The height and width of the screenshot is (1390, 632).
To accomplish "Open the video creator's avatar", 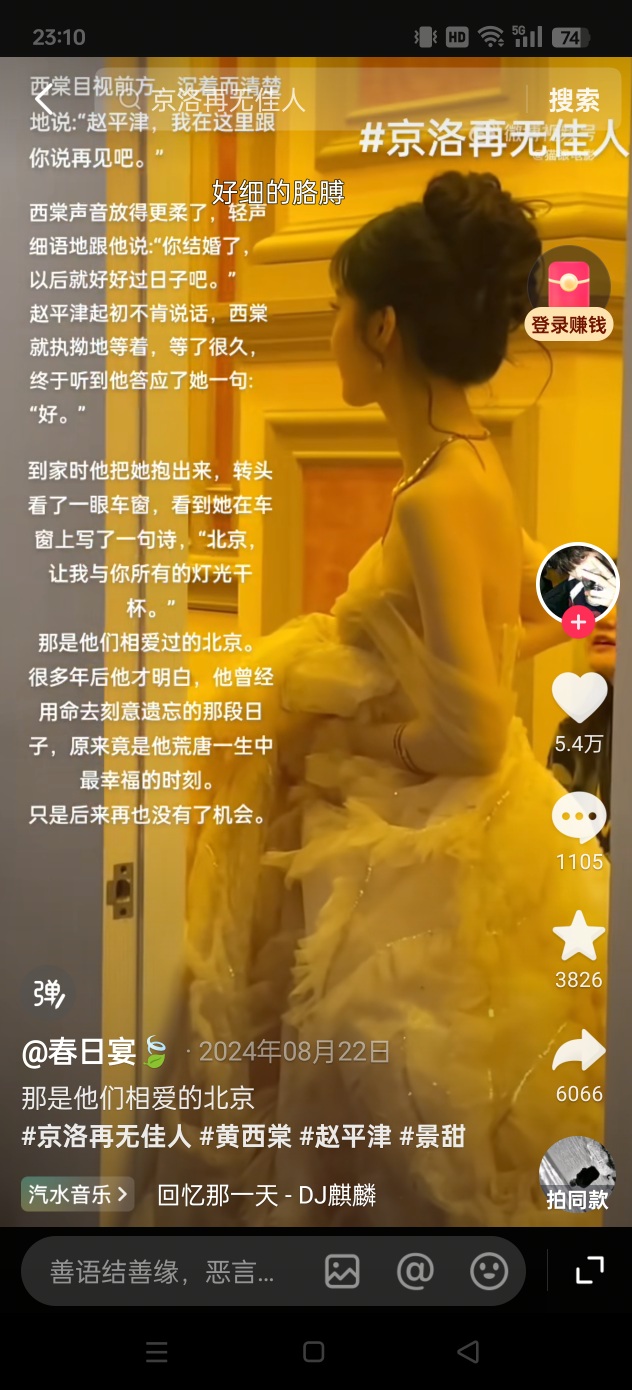I will click(x=578, y=583).
